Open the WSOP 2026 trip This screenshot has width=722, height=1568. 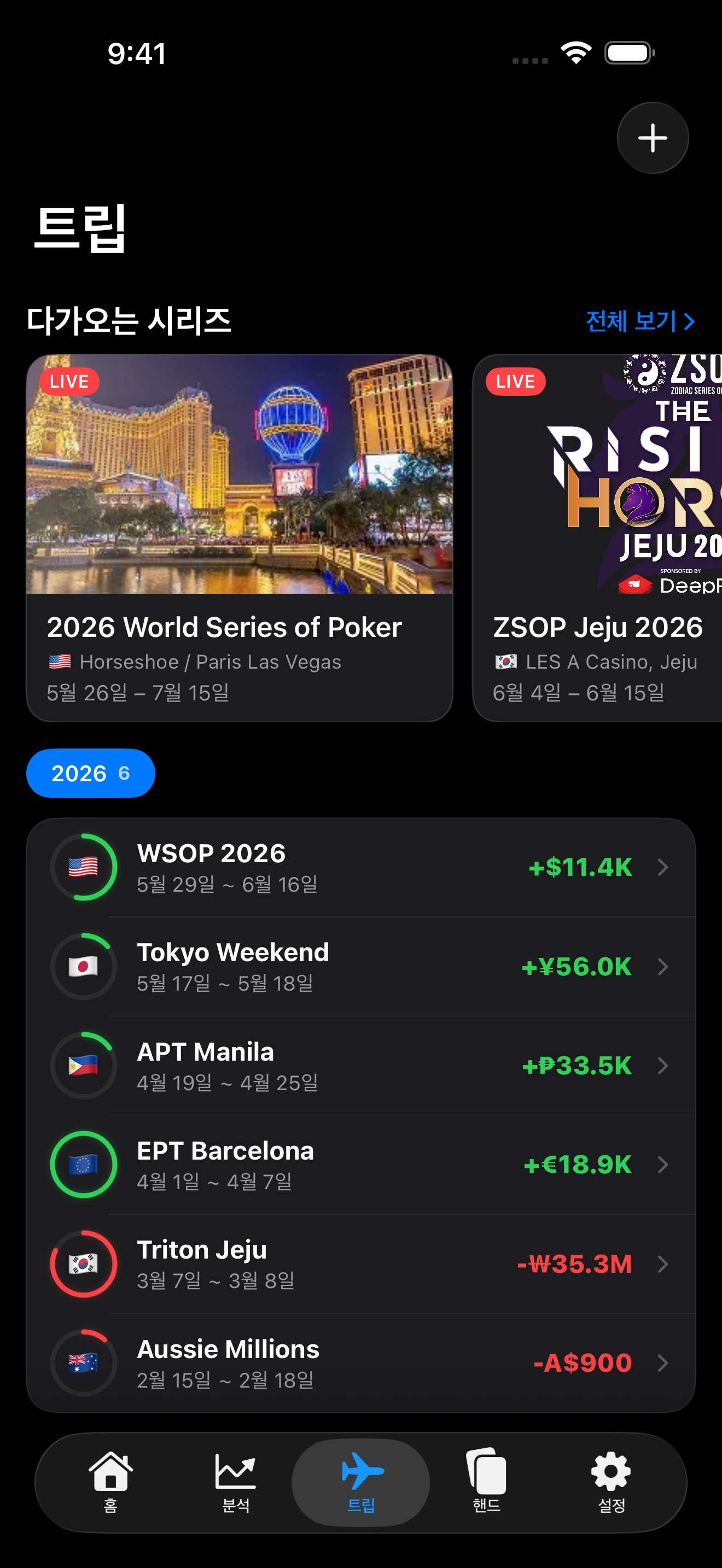tap(361, 868)
